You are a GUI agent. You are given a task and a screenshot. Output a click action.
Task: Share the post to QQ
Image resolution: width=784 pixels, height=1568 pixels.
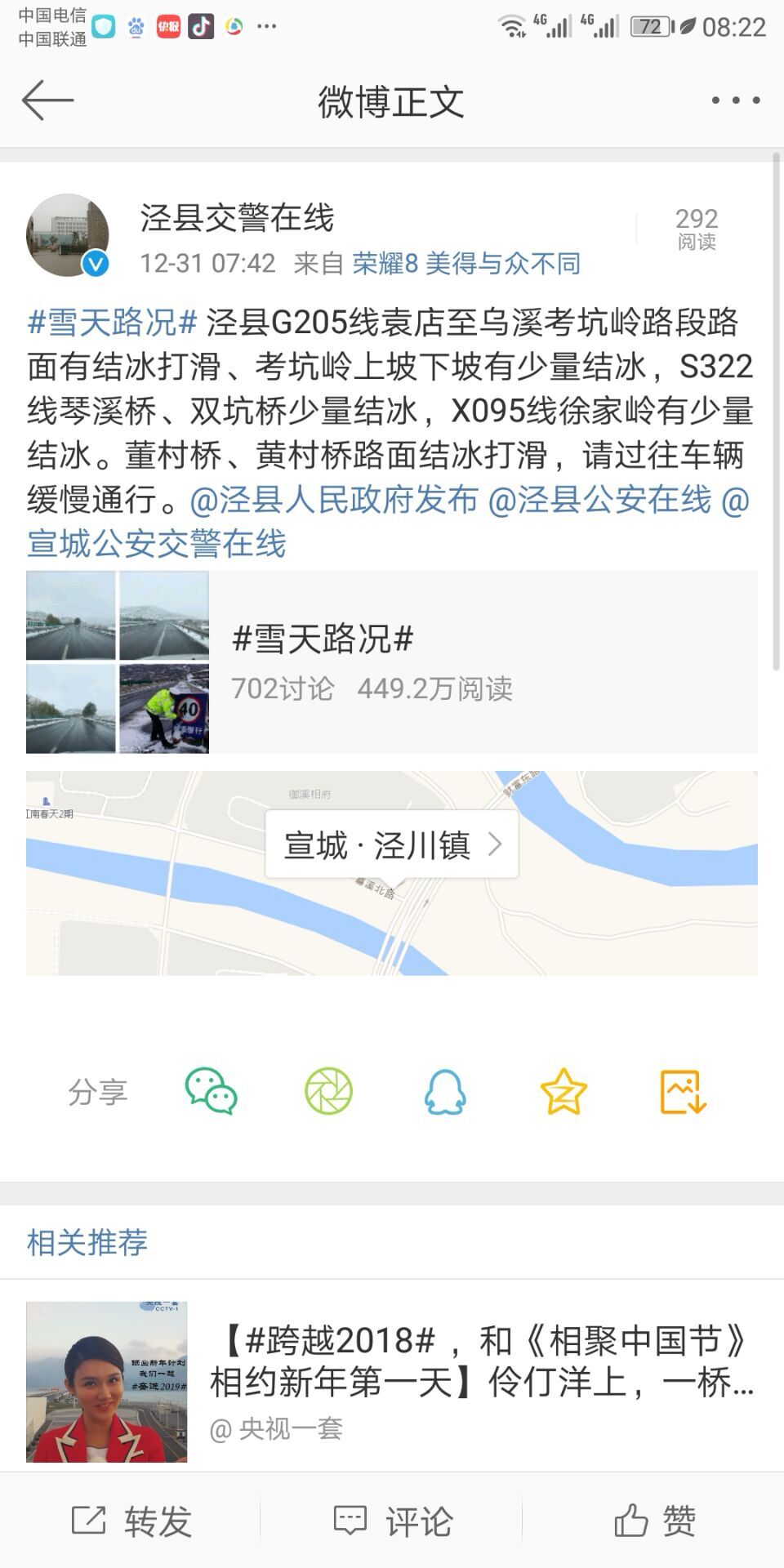click(445, 1091)
